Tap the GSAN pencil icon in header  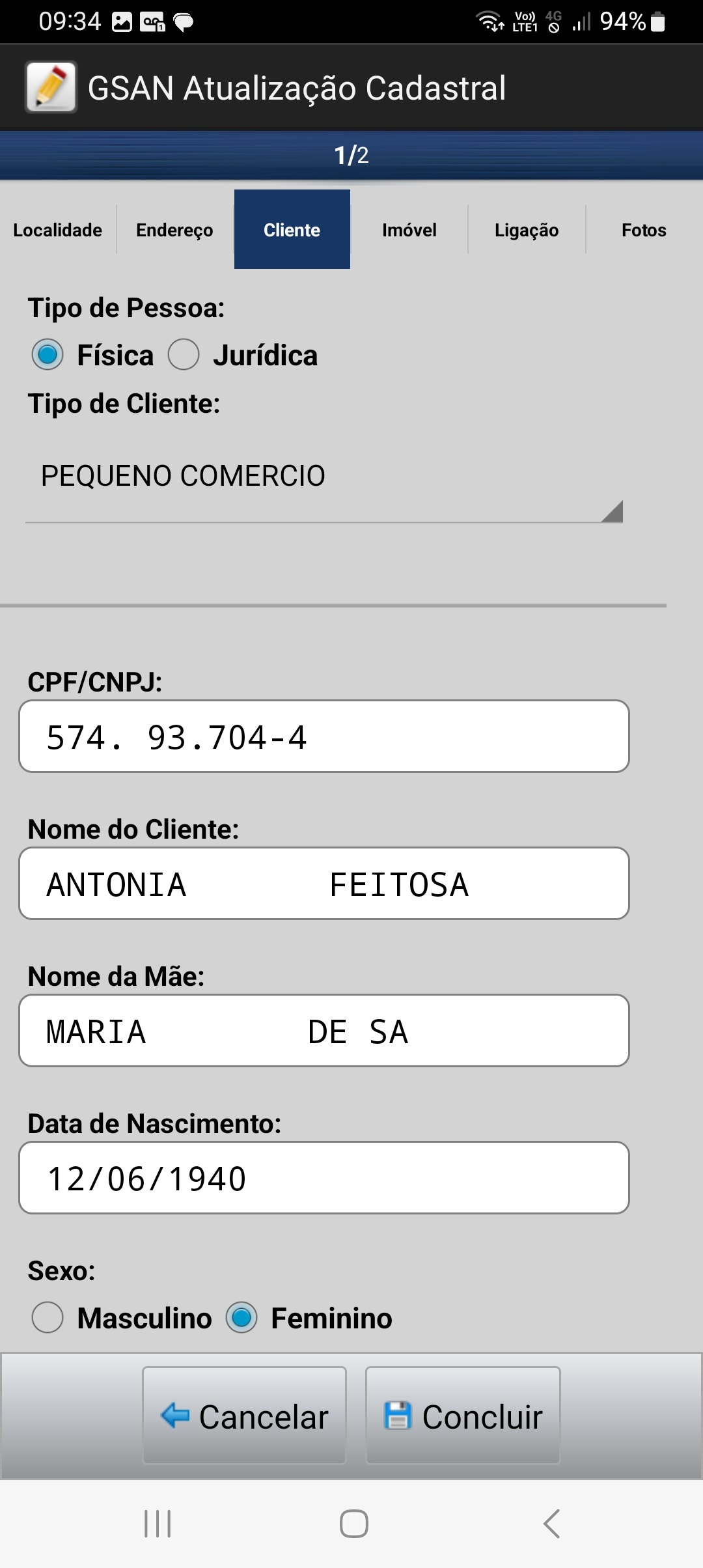pyautogui.click(x=51, y=87)
